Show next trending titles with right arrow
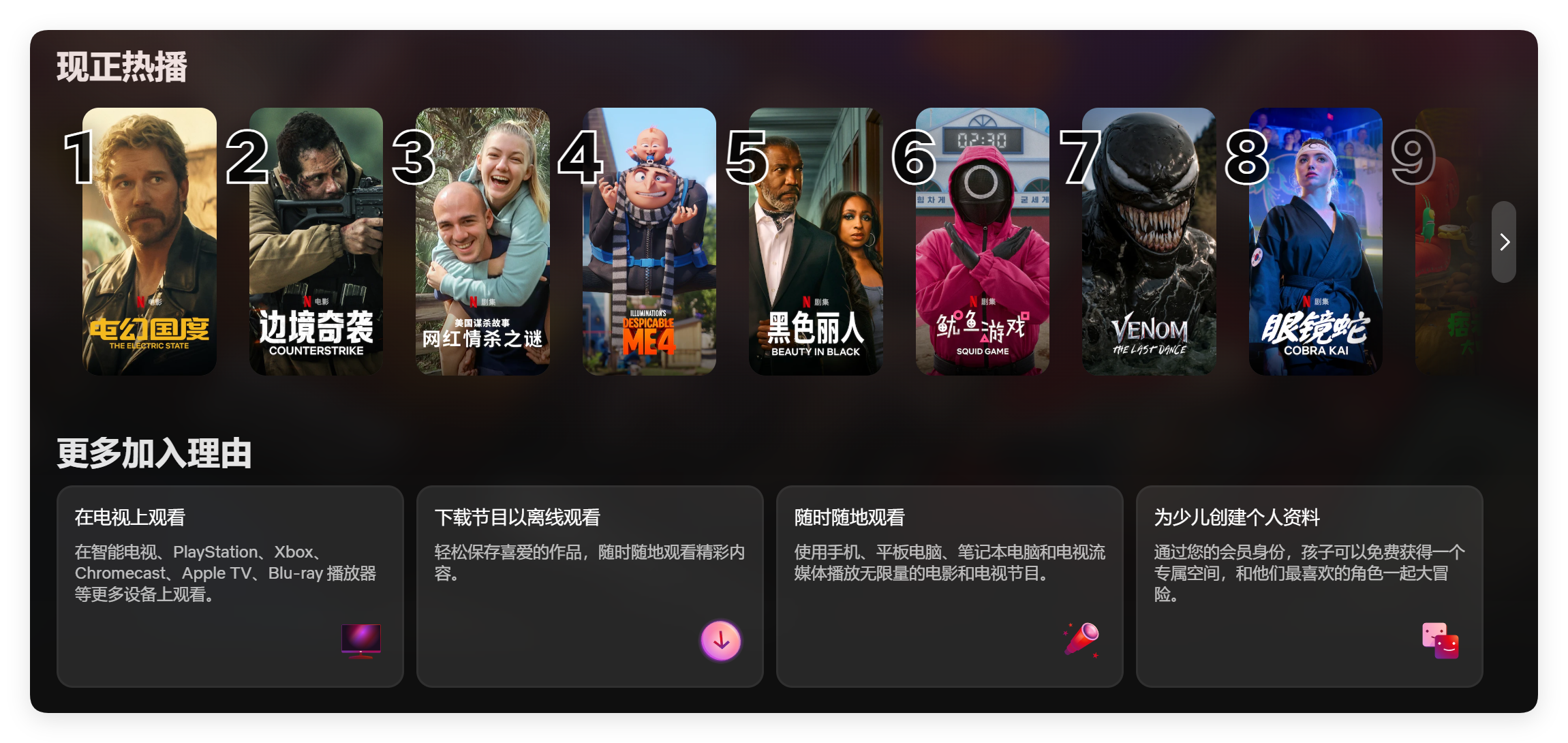 tap(1504, 242)
